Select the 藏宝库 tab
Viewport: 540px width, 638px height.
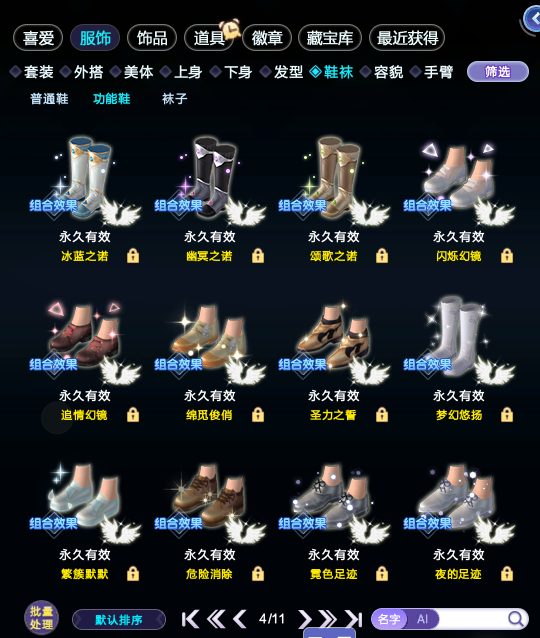(330, 38)
